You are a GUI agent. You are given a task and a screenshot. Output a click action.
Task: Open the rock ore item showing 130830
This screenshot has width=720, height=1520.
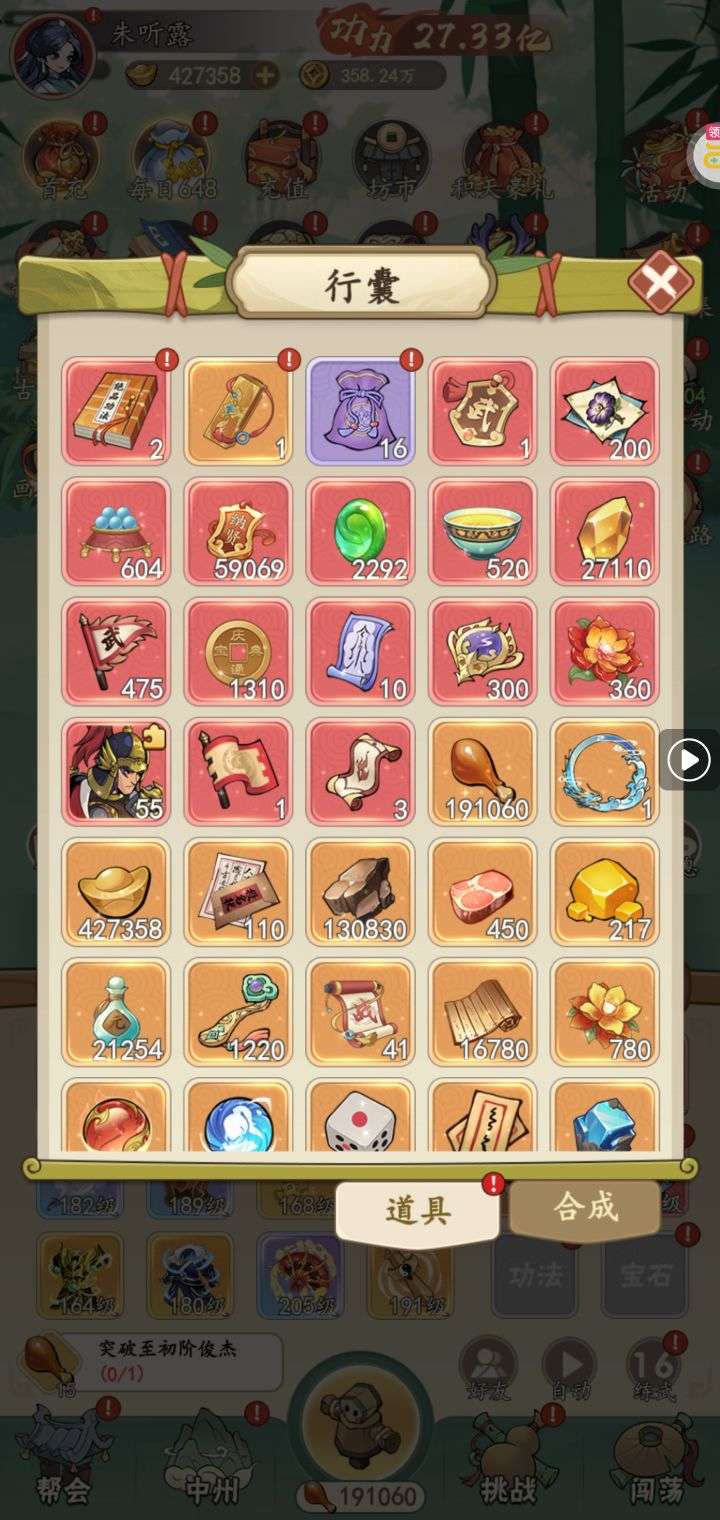pos(360,892)
